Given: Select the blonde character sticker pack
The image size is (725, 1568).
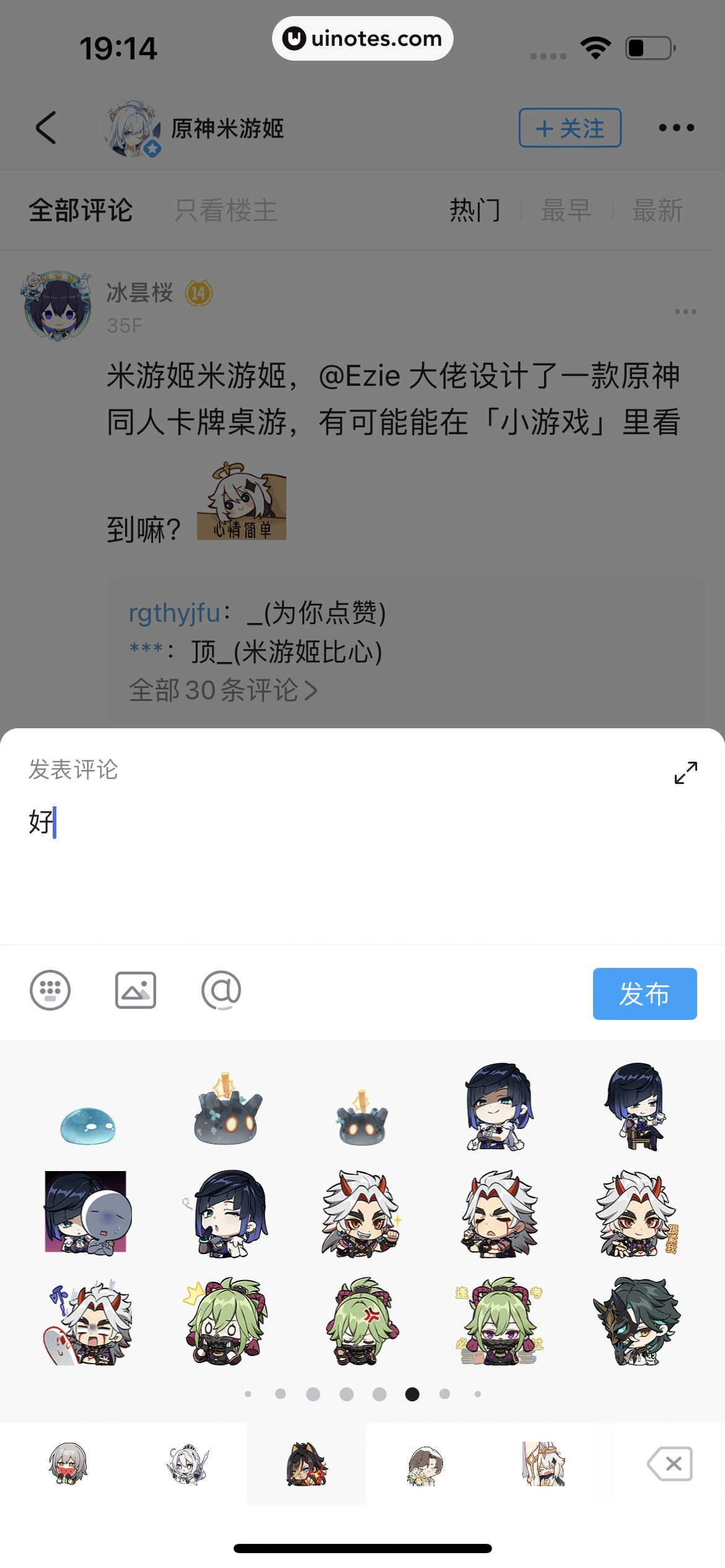Looking at the screenshot, I should 543,1463.
